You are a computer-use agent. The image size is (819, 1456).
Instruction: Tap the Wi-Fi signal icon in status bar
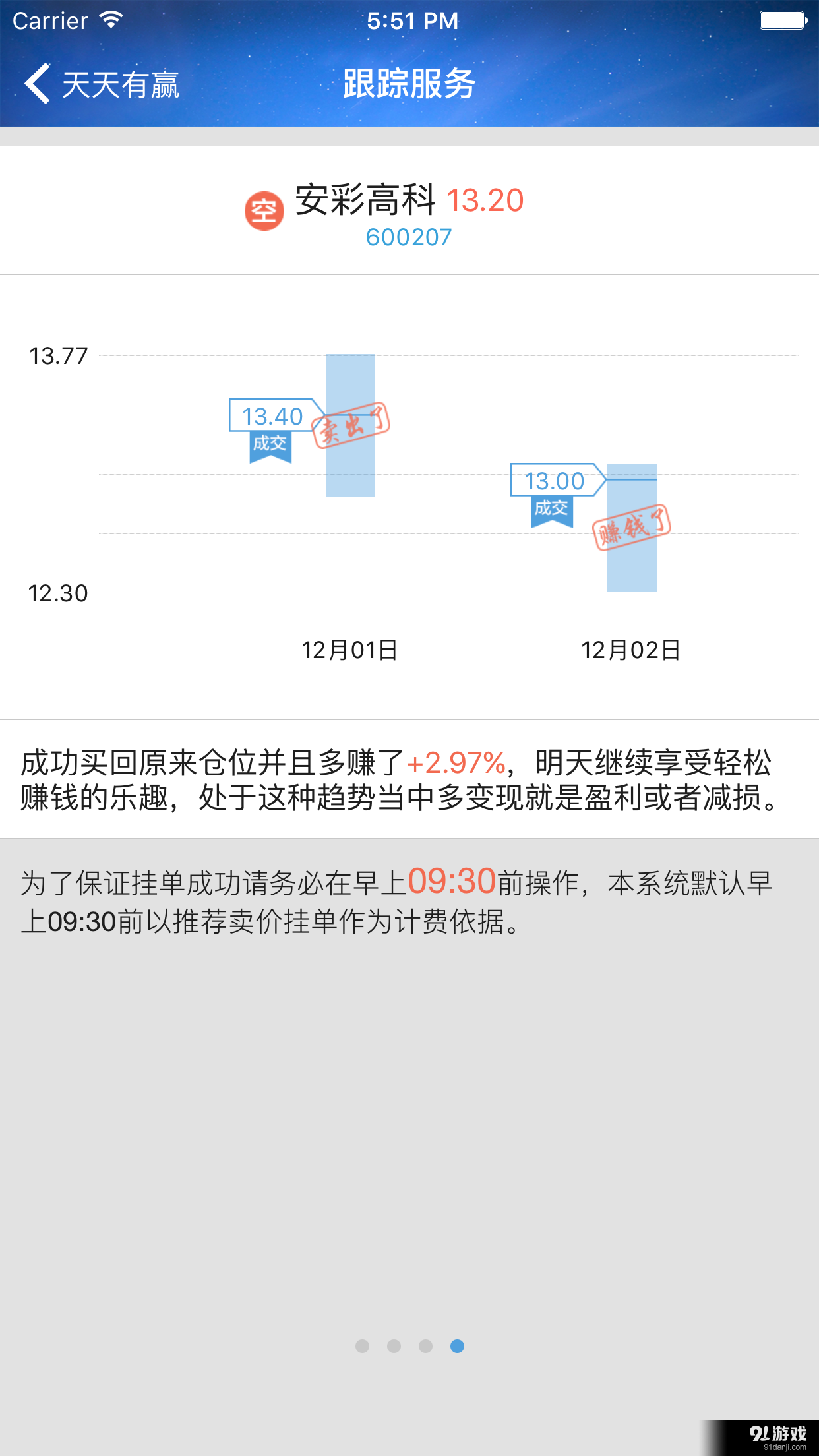tap(111, 19)
